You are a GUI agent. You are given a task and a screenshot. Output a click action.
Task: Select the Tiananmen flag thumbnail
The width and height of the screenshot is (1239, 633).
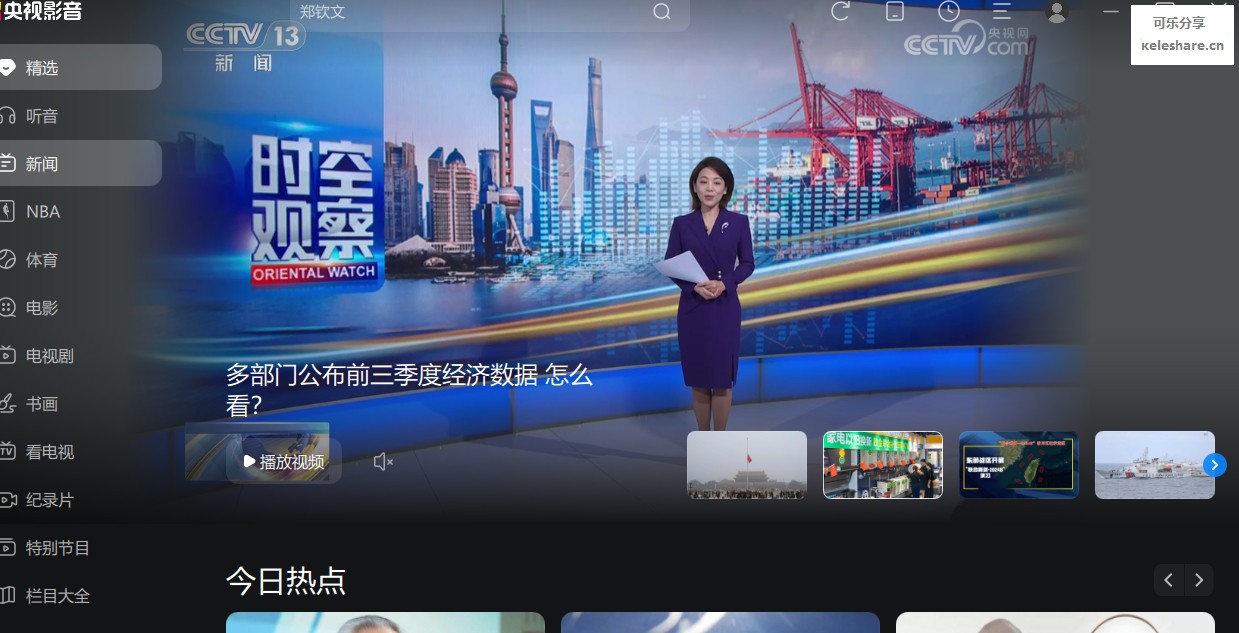click(x=747, y=465)
